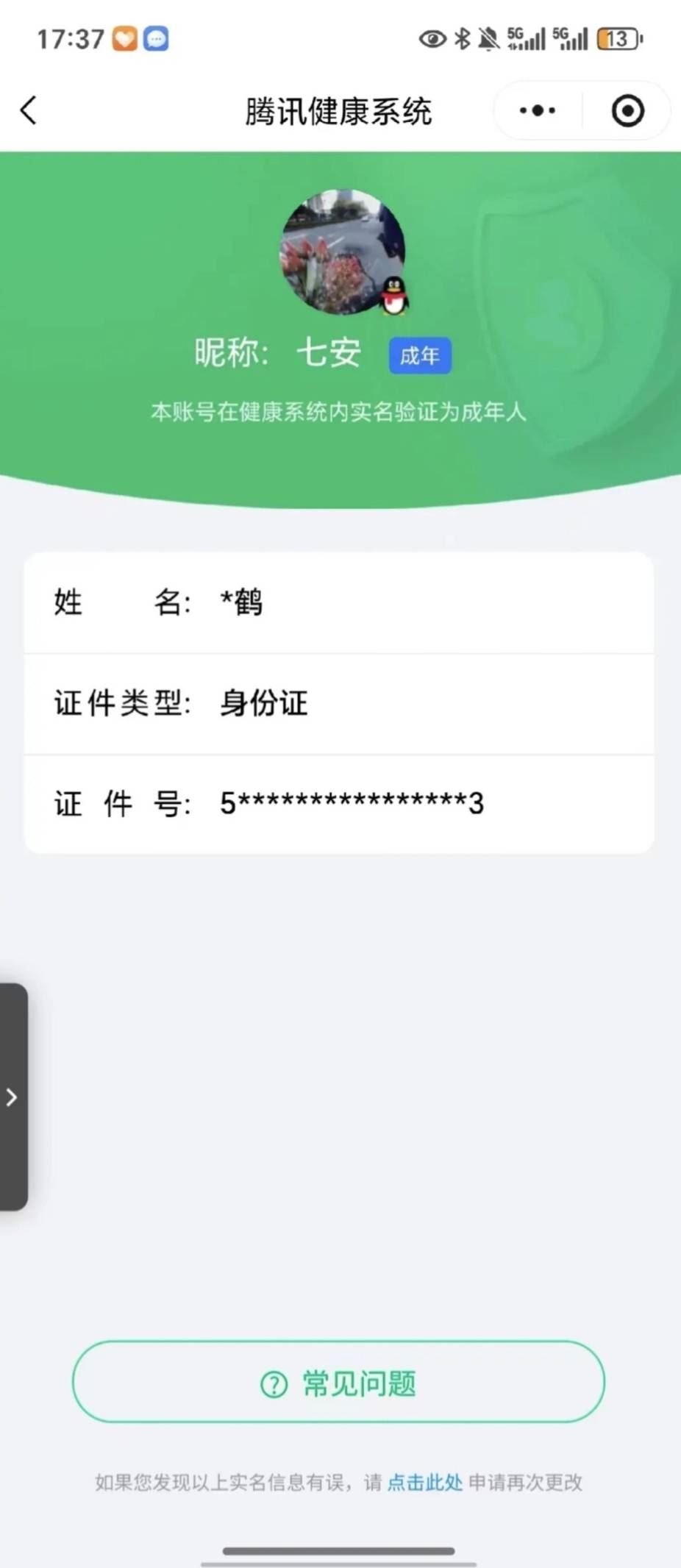Tap the message bubble icon in status bar

(155, 38)
